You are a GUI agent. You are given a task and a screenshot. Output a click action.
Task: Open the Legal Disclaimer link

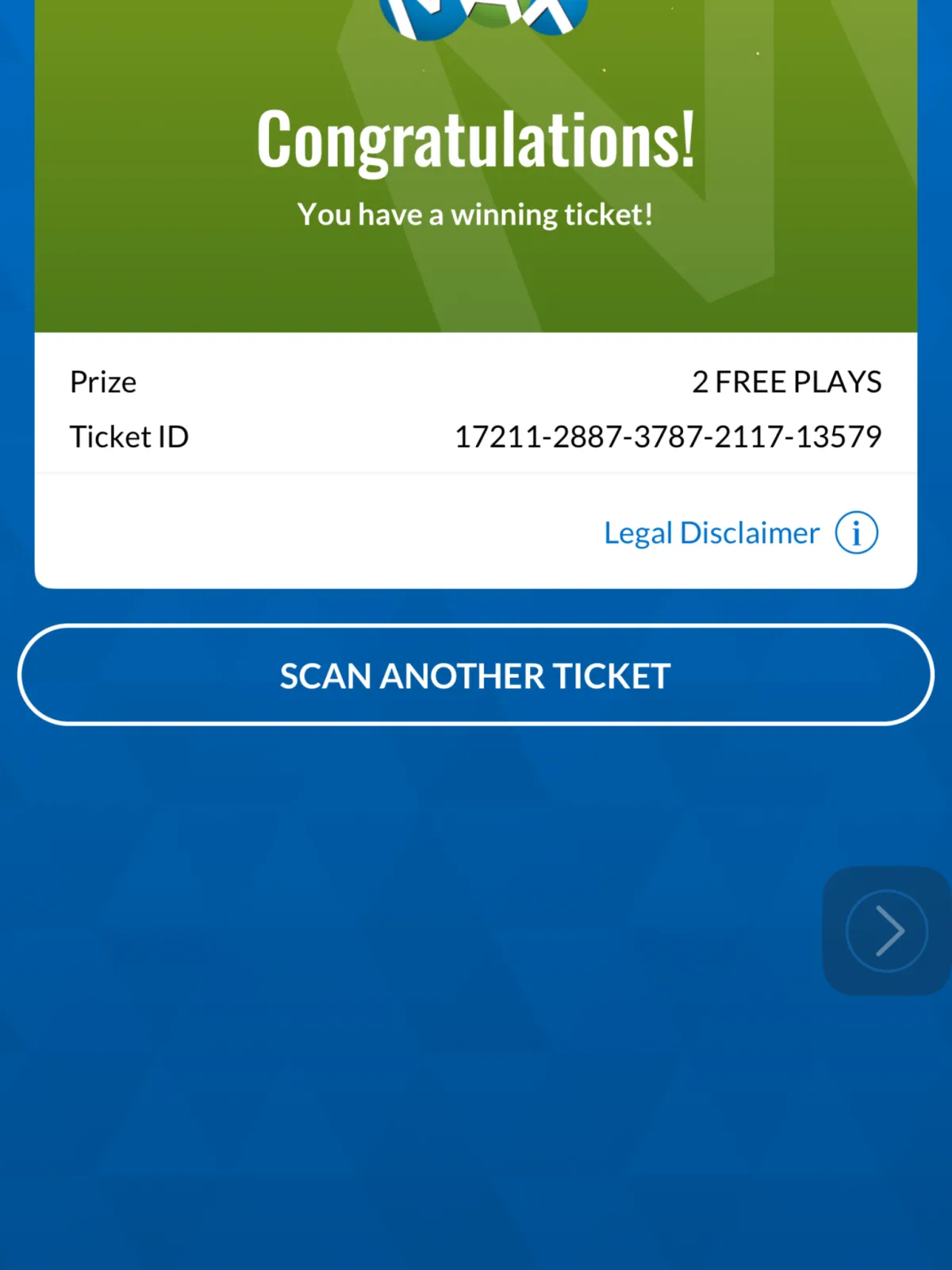pyautogui.click(x=712, y=533)
